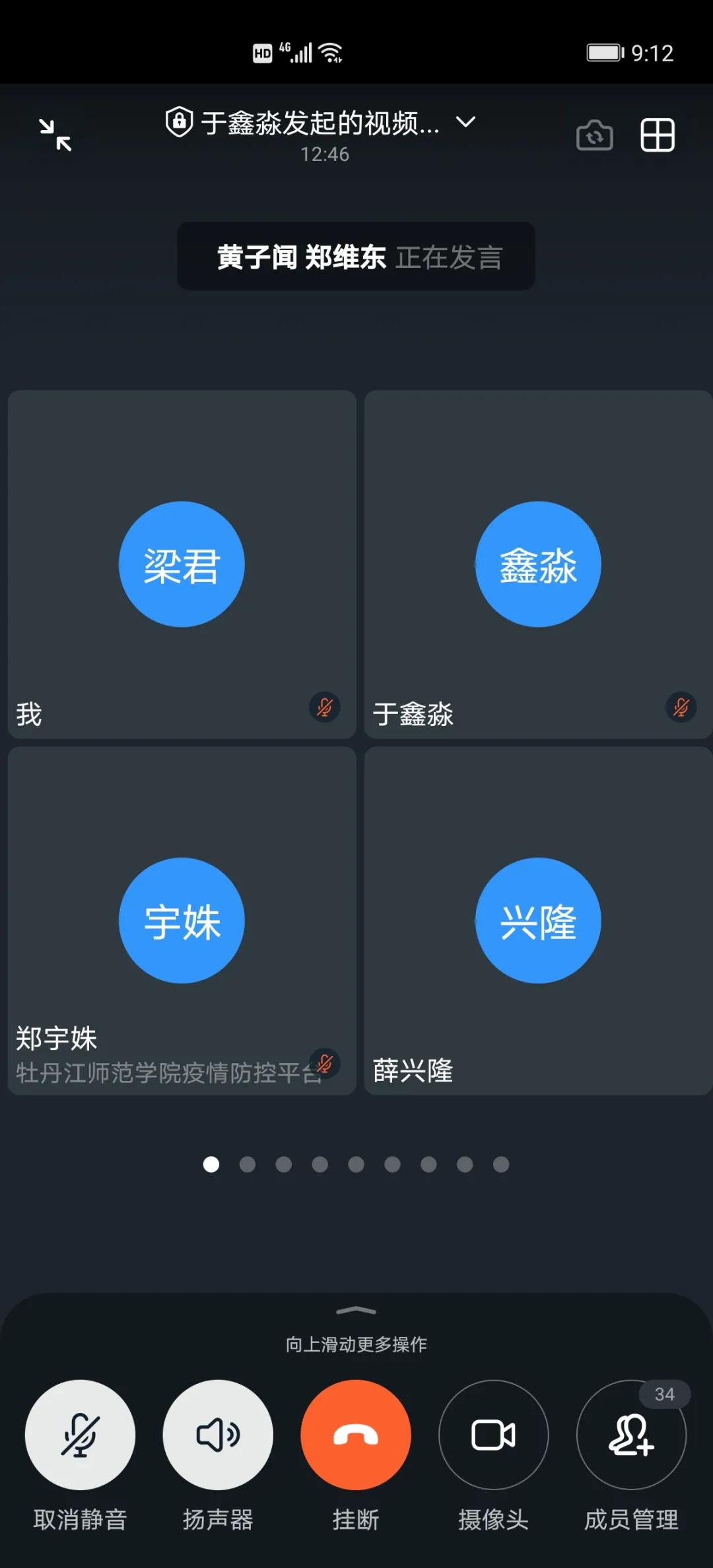Screen dimensions: 713x1568
Task: Change the grid layout view
Action: click(x=658, y=136)
